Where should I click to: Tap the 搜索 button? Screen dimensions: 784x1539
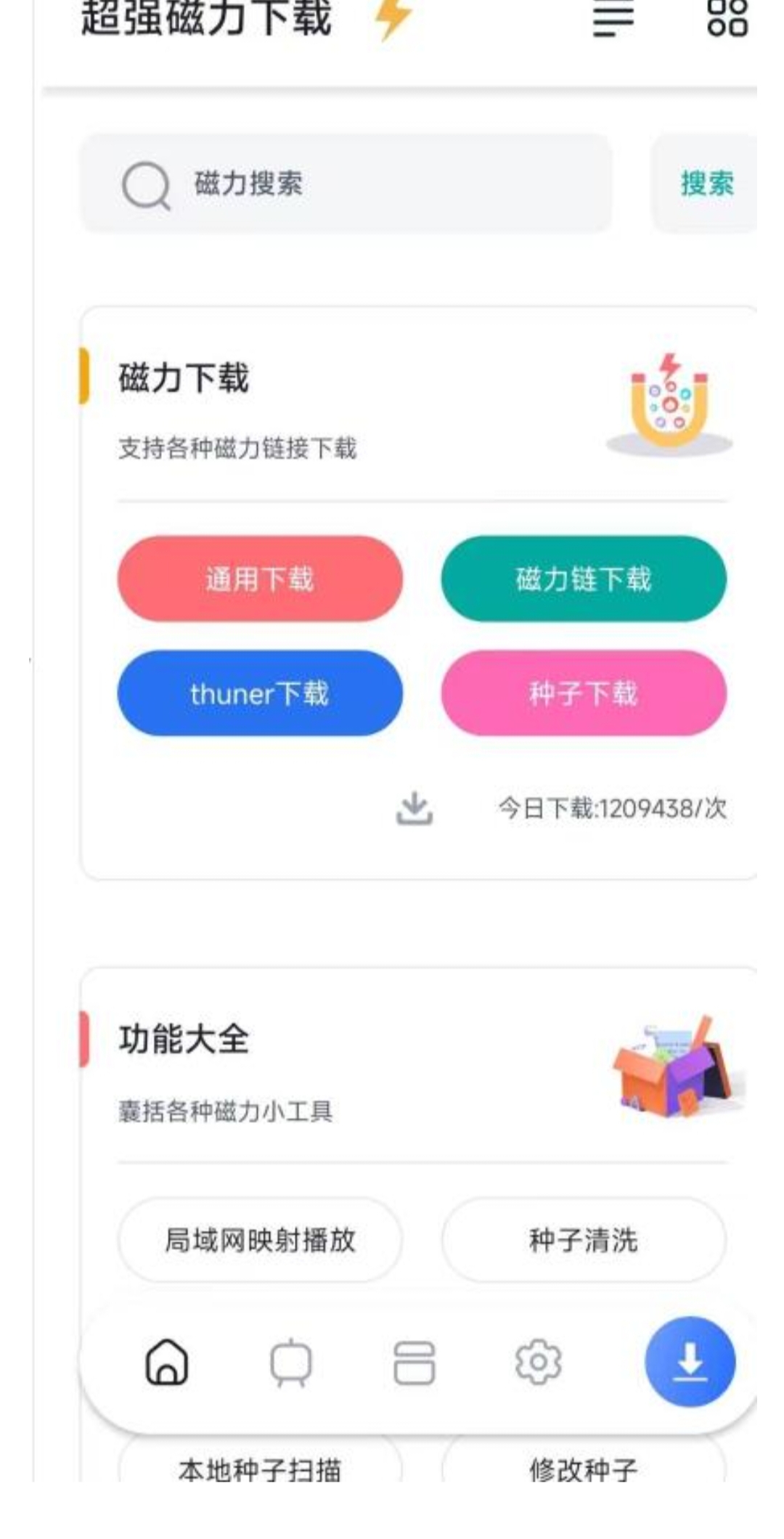[706, 184]
